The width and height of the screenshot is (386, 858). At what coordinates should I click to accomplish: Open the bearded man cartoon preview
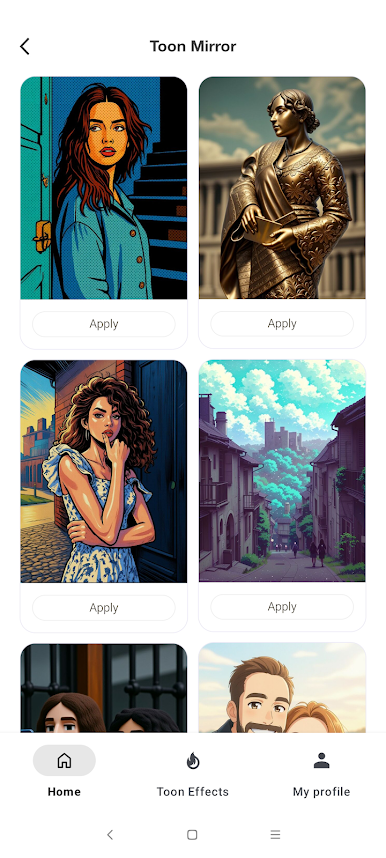tap(282, 688)
